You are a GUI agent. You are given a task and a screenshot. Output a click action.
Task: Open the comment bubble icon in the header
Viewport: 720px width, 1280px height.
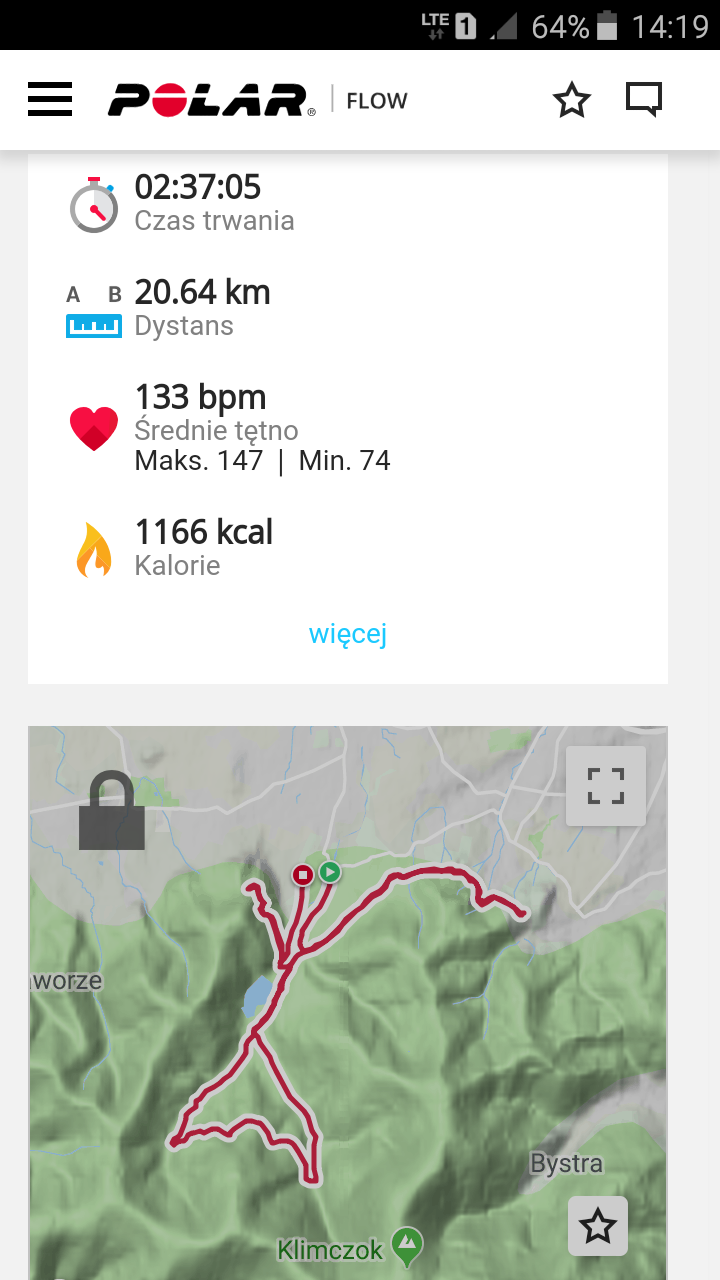coord(643,98)
